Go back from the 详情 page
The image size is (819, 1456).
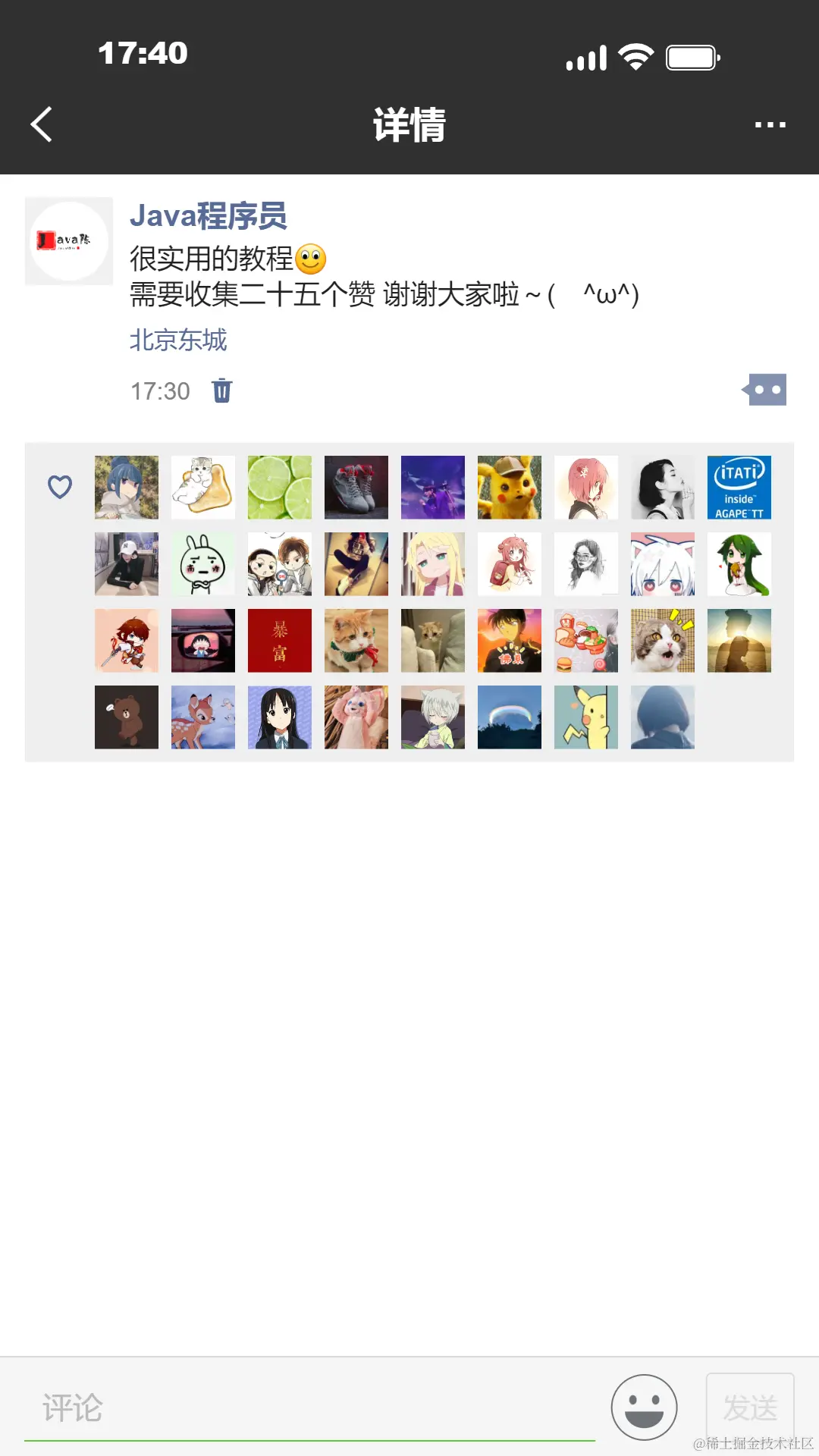(x=42, y=124)
